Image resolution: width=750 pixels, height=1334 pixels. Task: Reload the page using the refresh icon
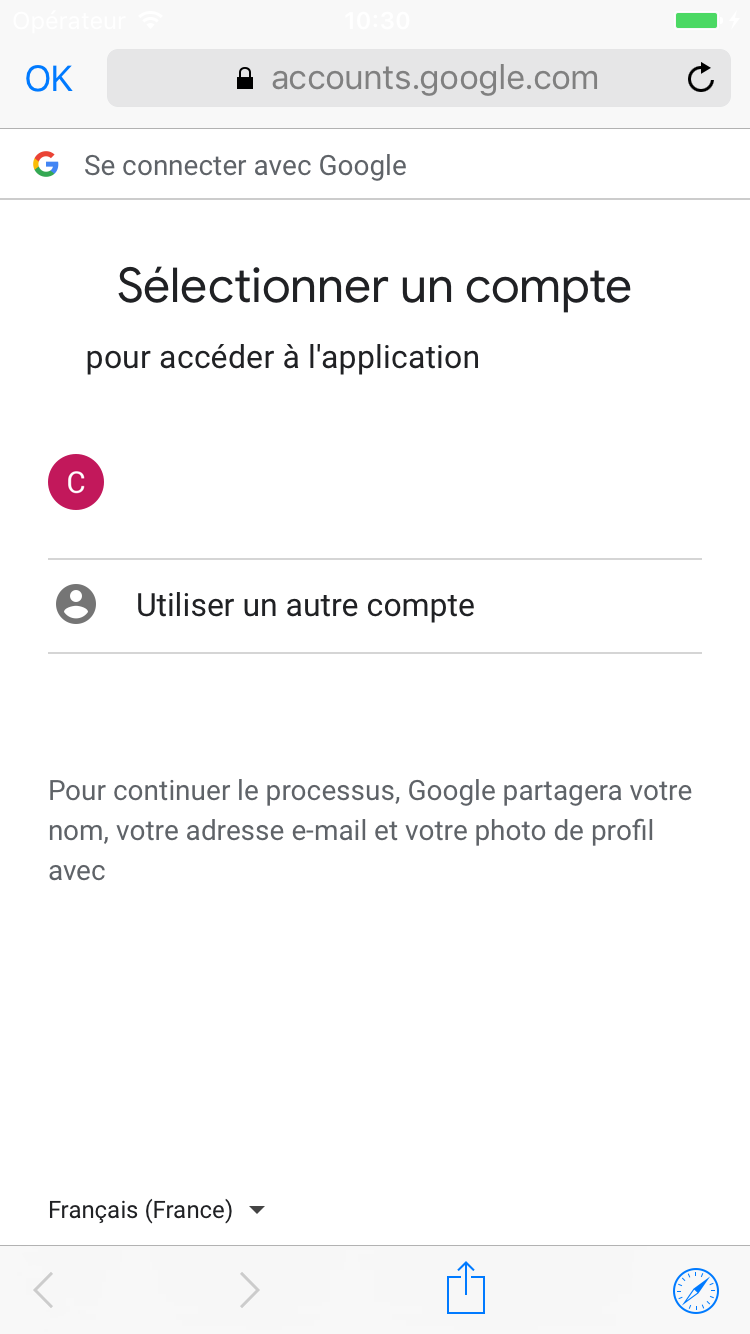pyautogui.click(x=701, y=77)
